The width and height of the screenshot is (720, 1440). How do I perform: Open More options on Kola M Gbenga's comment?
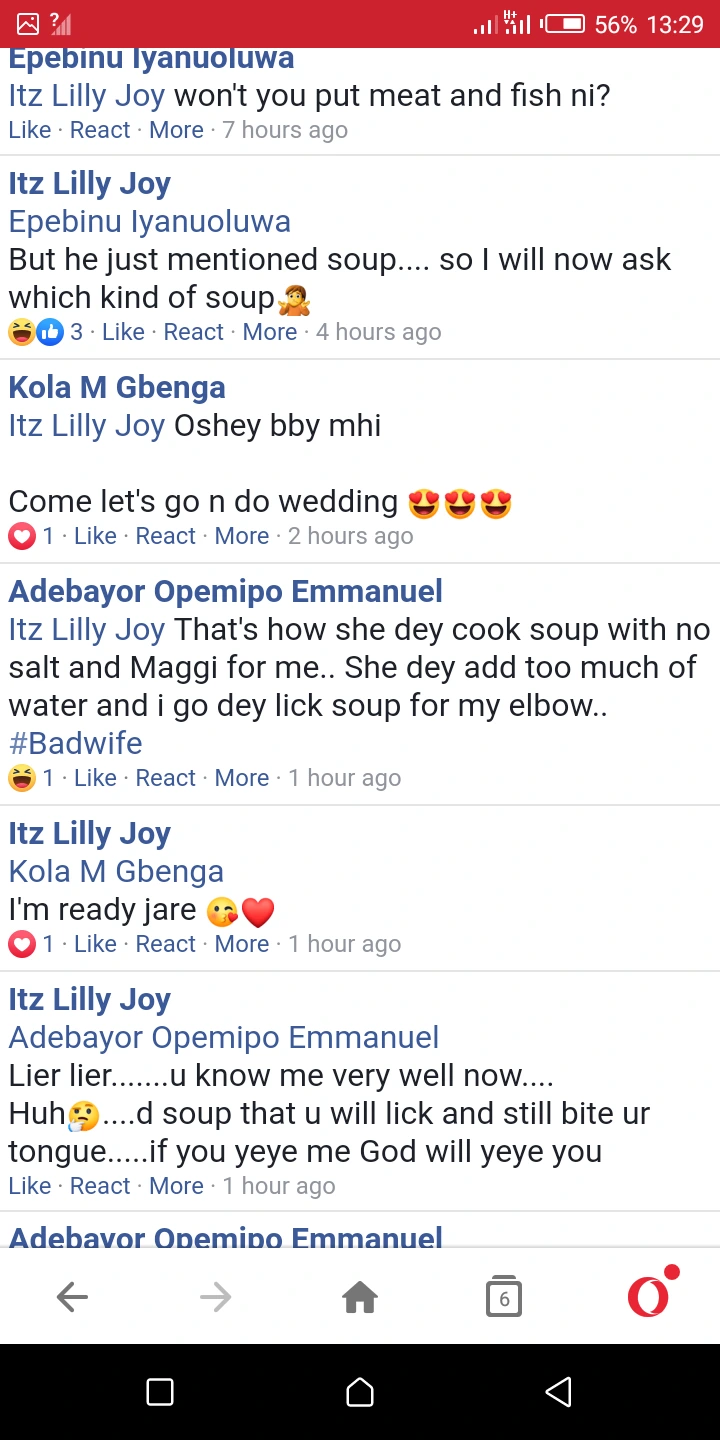pyautogui.click(x=242, y=536)
